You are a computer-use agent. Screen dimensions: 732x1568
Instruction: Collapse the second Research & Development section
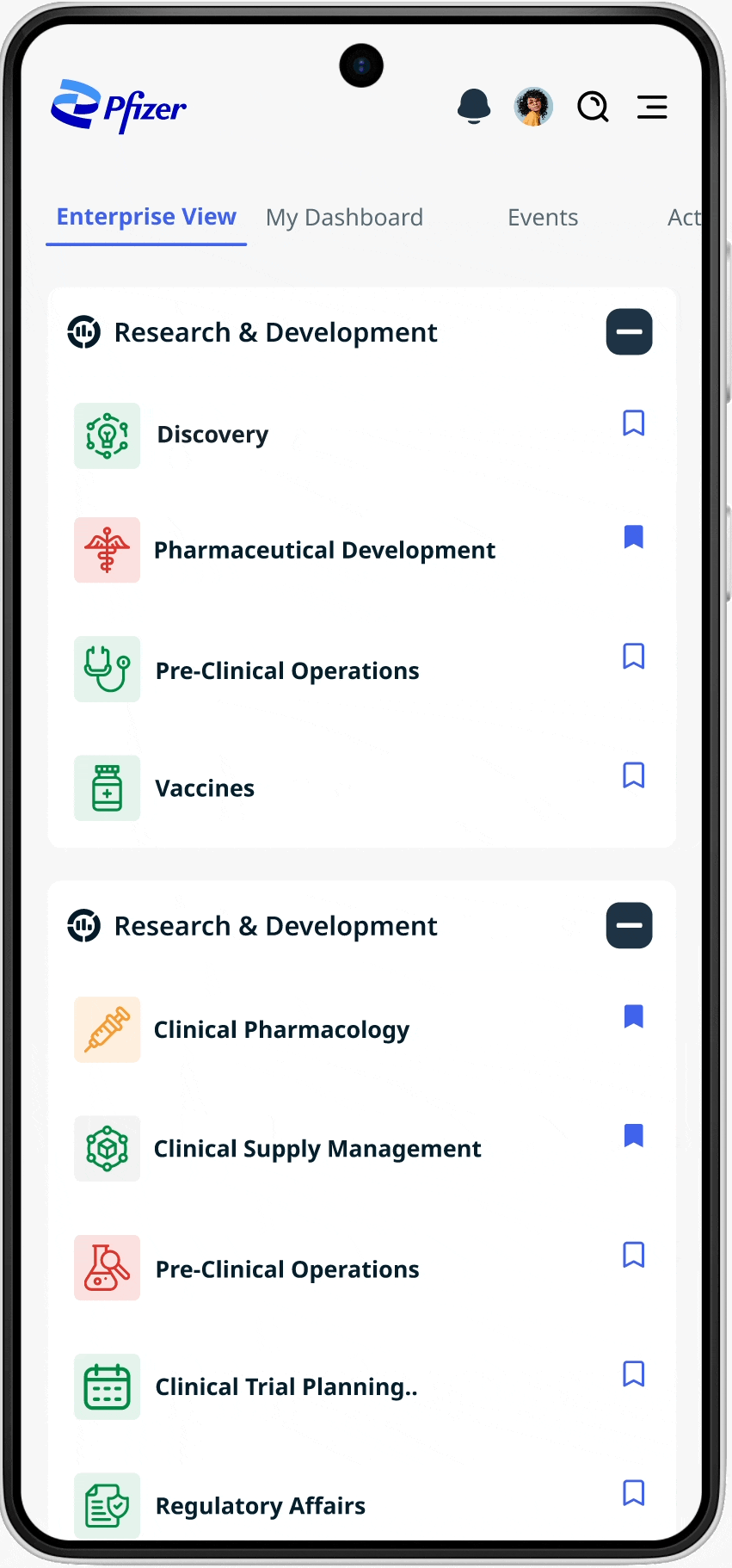629,925
